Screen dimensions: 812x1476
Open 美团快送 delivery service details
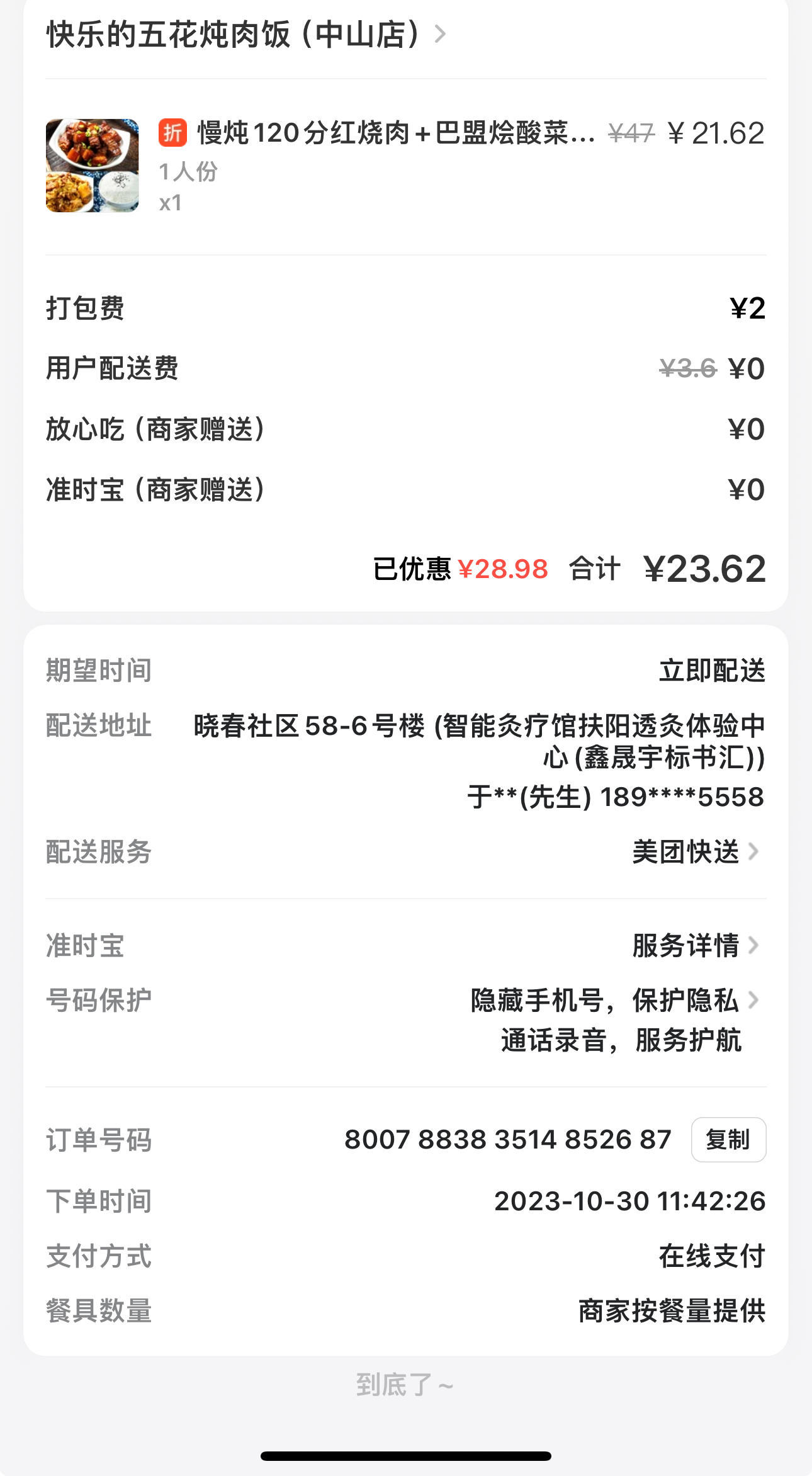coord(695,852)
